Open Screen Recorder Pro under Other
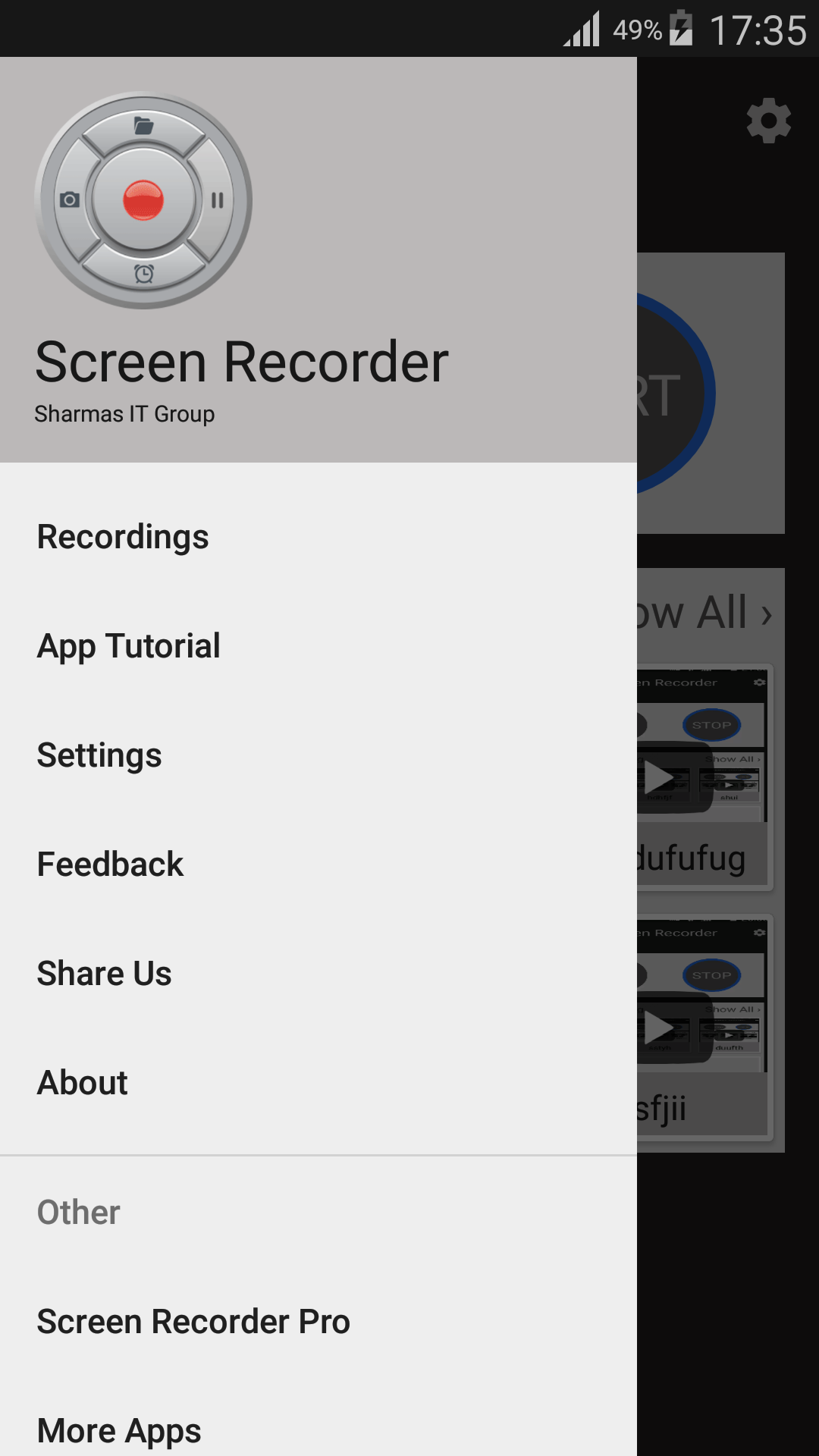Screen dimensions: 819x1456 pos(193,1320)
